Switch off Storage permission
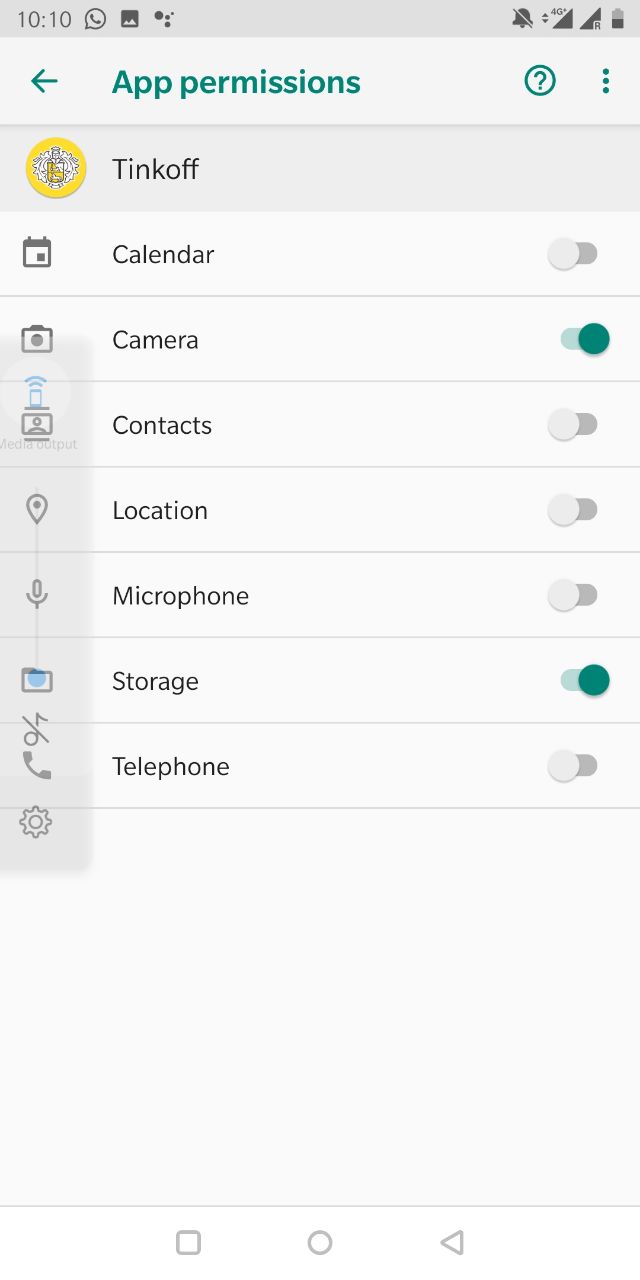Viewport: 640px width, 1280px height. tap(585, 681)
